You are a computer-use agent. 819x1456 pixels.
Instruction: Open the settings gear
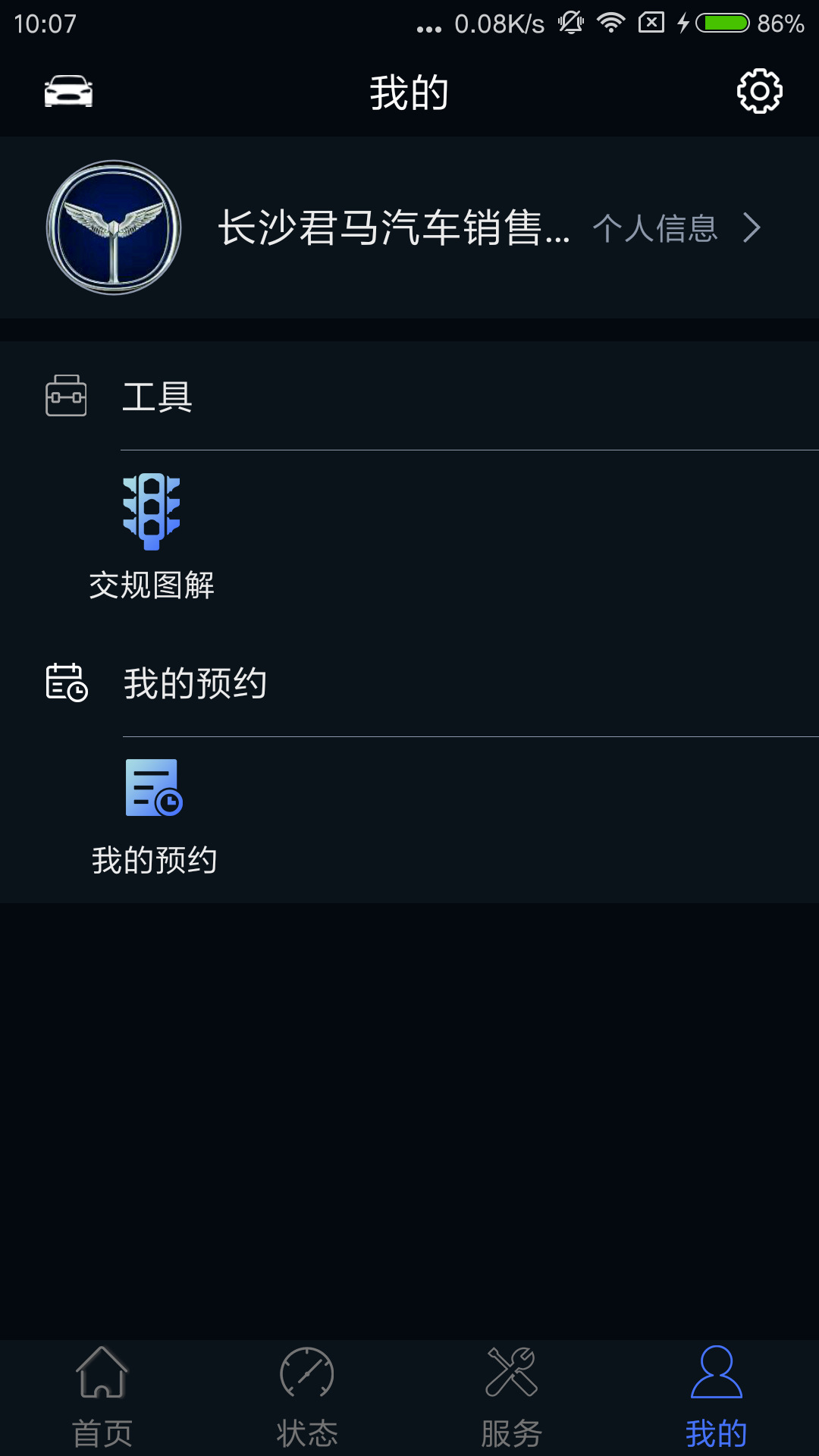point(759,92)
